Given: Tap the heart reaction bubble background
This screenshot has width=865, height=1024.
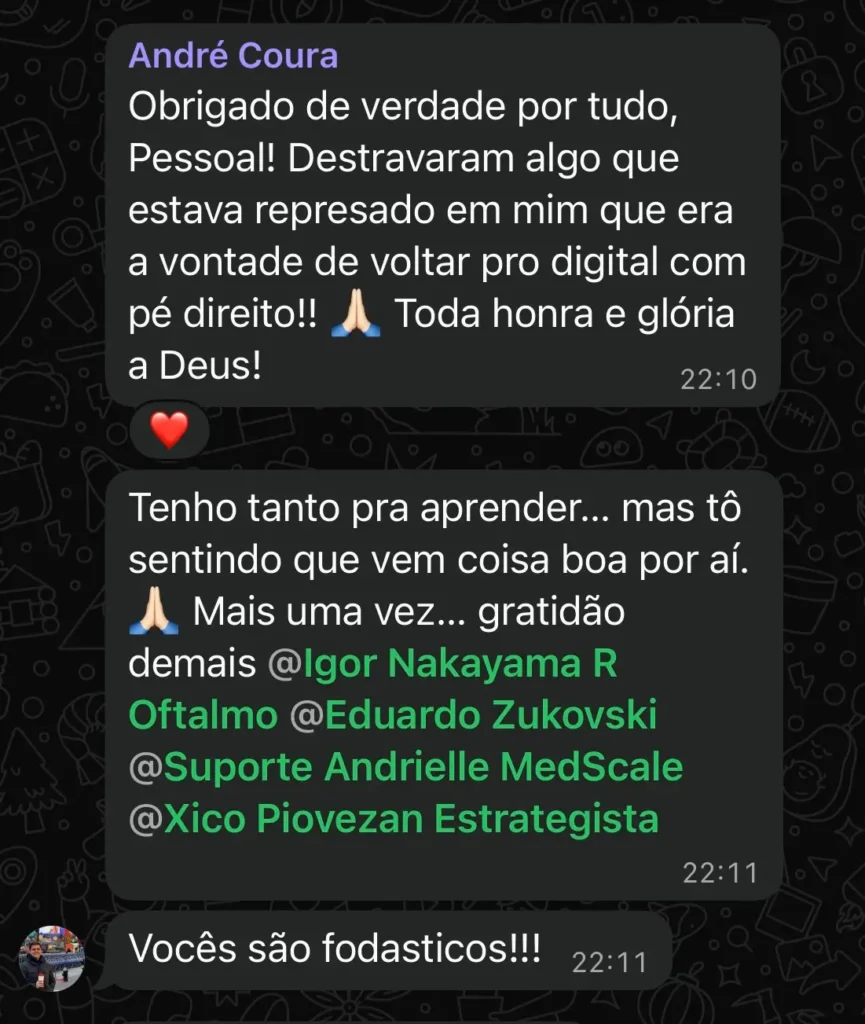Looking at the screenshot, I should click(x=168, y=430).
